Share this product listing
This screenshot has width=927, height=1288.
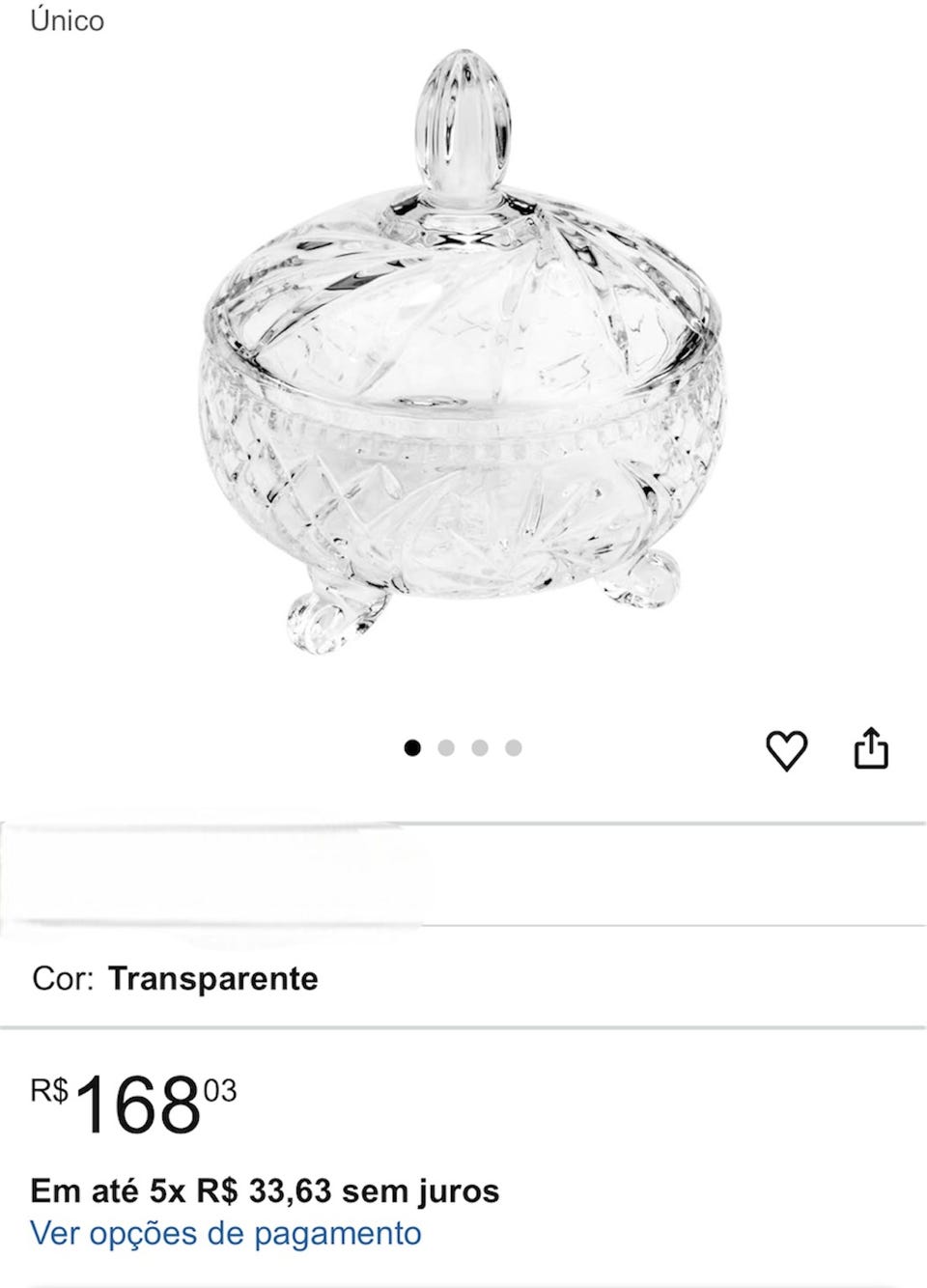click(x=871, y=748)
